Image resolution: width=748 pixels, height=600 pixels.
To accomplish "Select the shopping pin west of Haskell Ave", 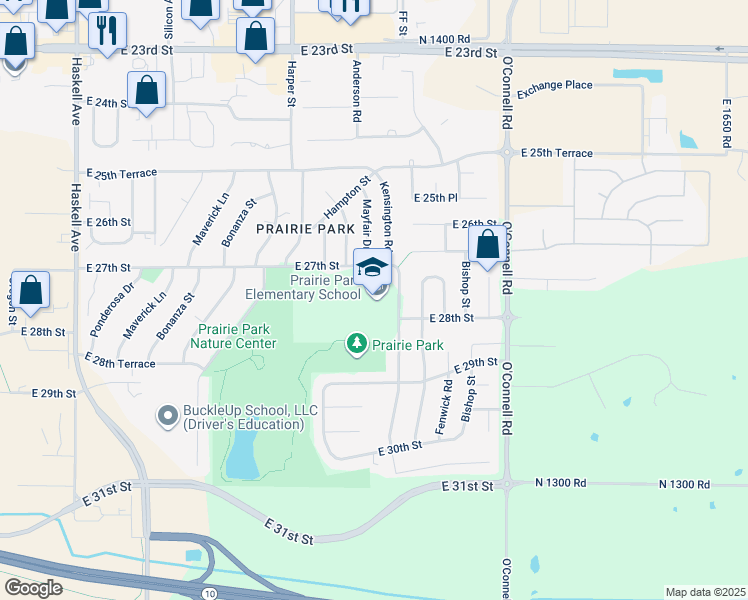I will tap(31, 291).
